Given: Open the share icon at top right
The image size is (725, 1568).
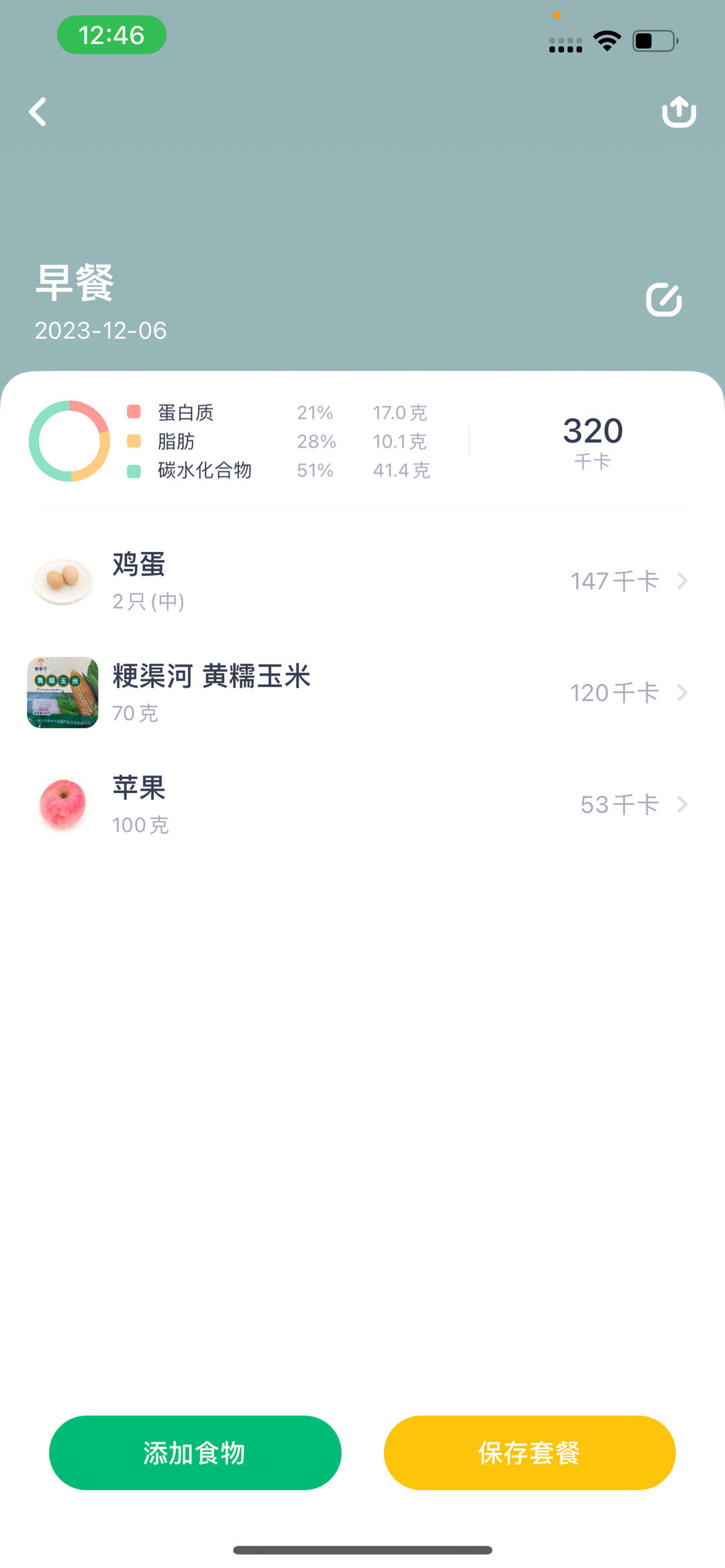Looking at the screenshot, I should click(x=679, y=111).
